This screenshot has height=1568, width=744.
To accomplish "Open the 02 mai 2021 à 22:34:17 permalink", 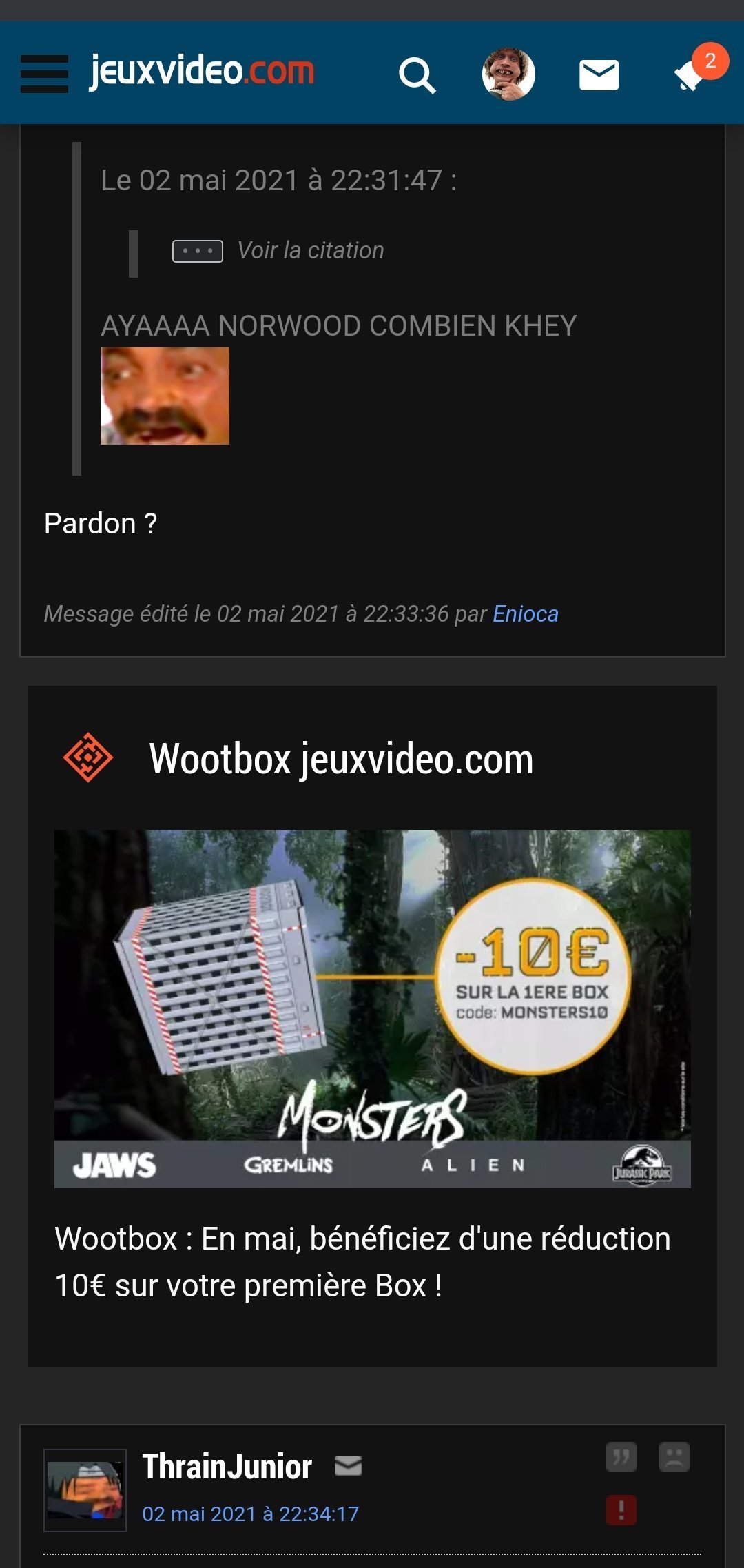I will tap(251, 1514).
